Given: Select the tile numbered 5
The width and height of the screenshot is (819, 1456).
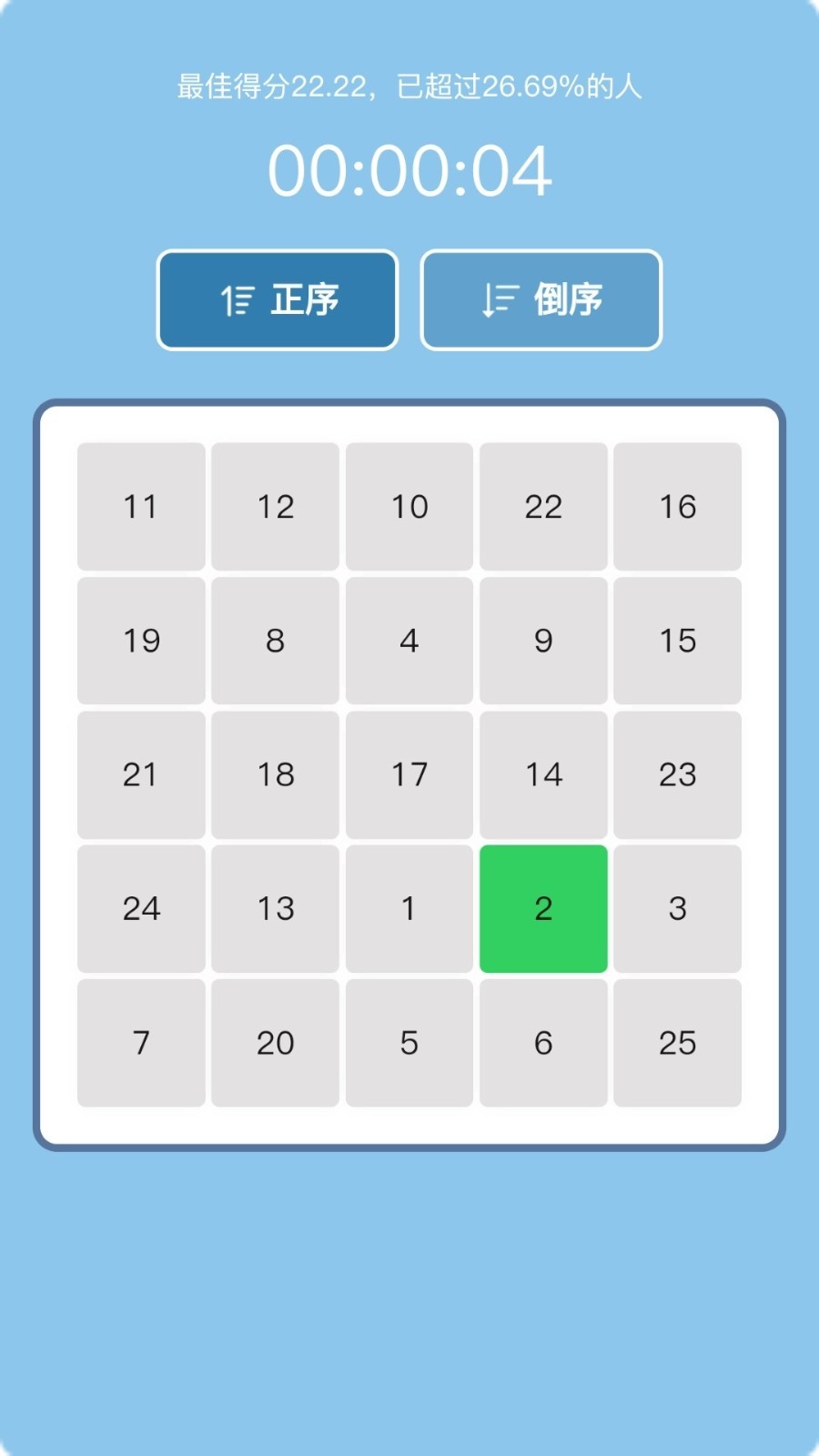Looking at the screenshot, I should click(x=409, y=1043).
